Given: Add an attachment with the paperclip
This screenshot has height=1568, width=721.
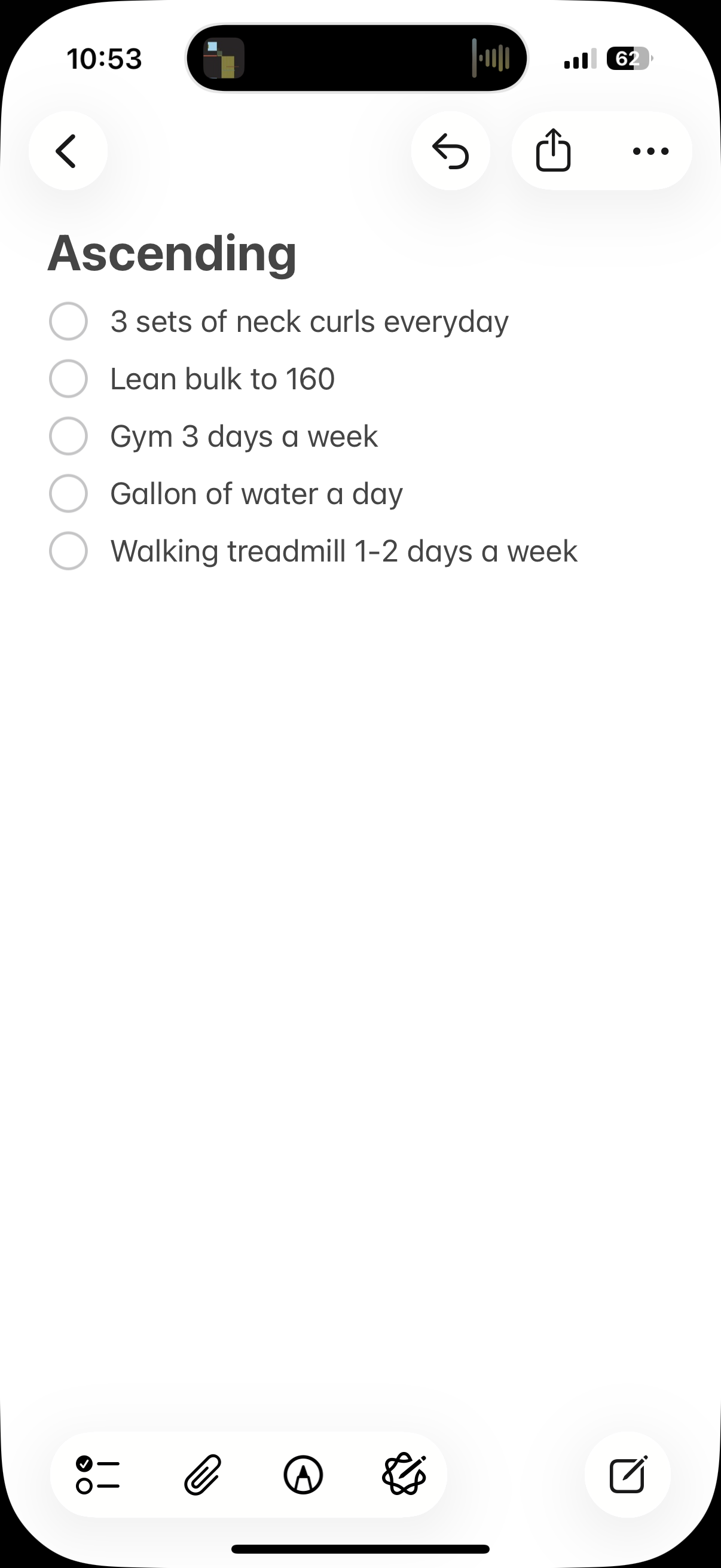Looking at the screenshot, I should [203, 1474].
